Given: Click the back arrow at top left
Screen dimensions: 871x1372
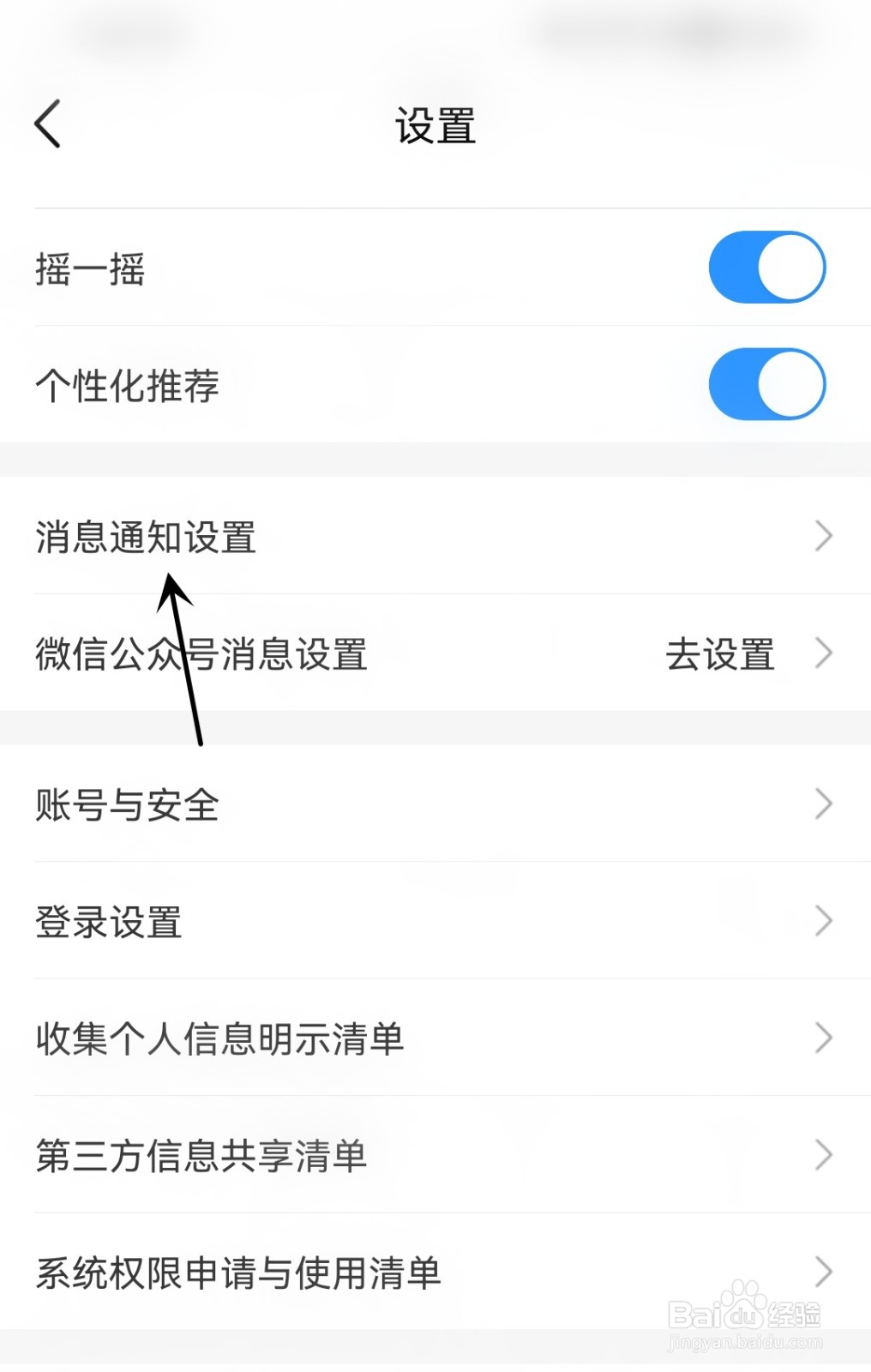Looking at the screenshot, I should (x=47, y=123).
